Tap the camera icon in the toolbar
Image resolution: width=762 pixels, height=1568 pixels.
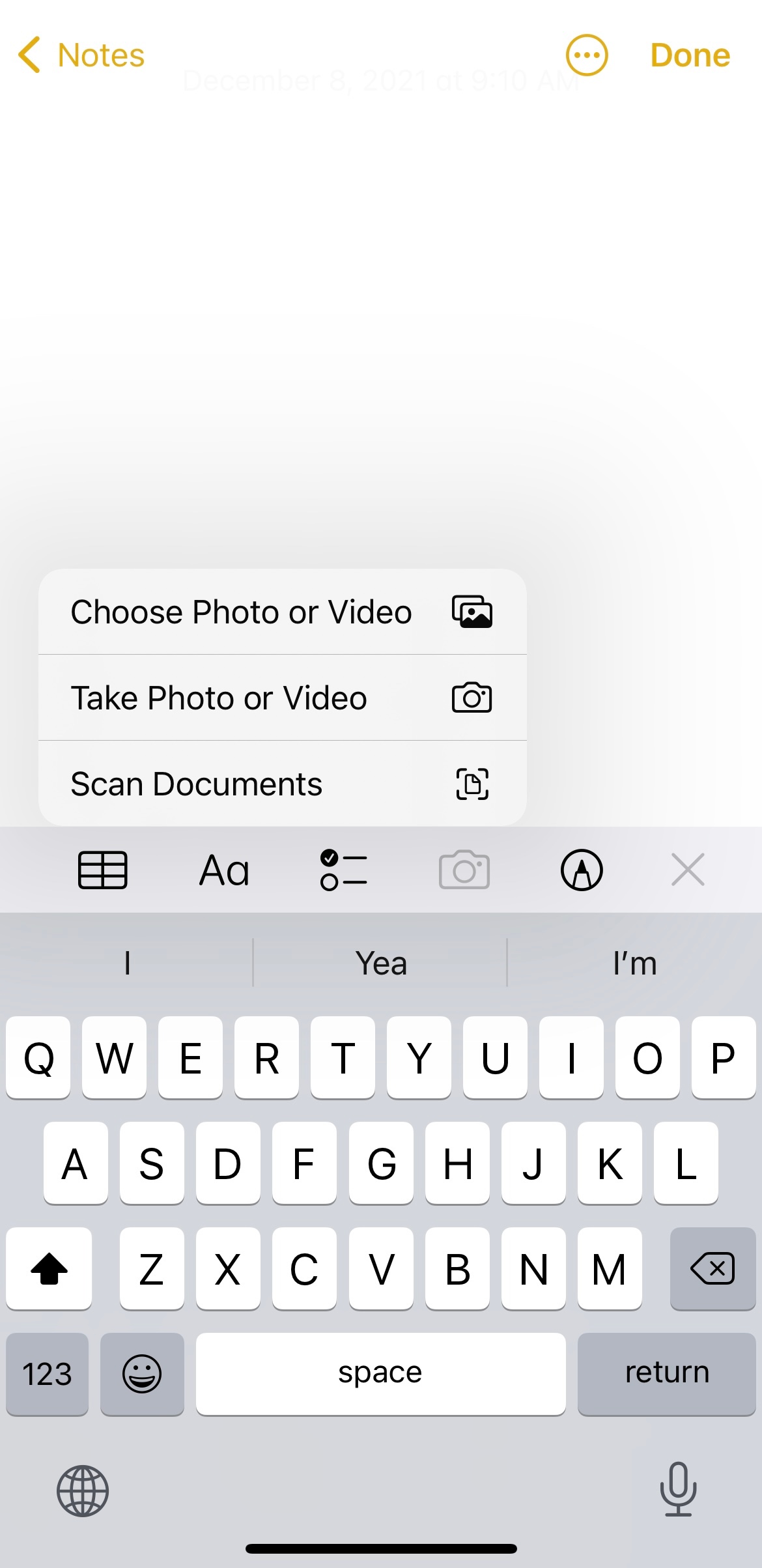464,869
